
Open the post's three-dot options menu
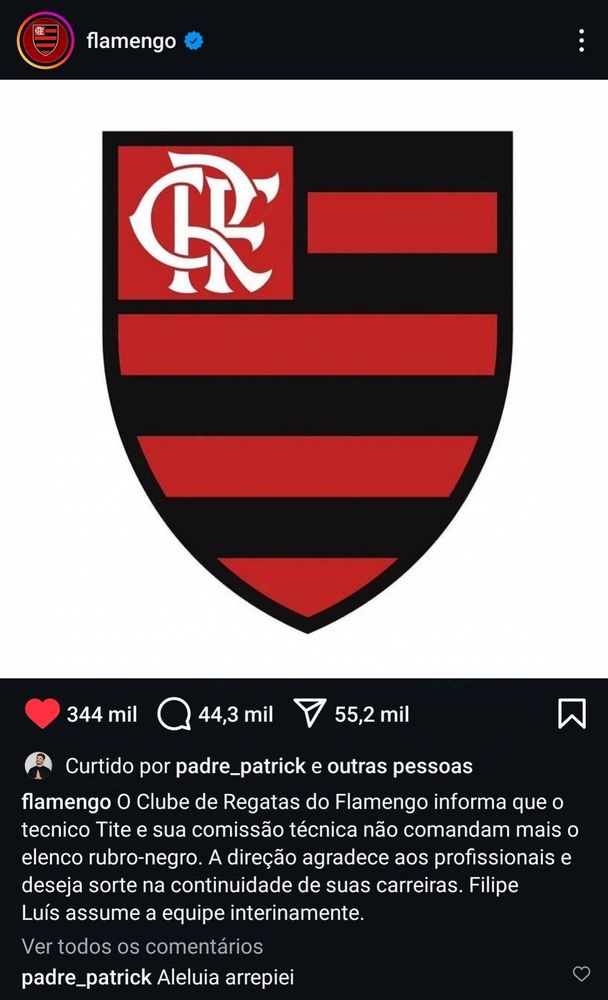tap(581, 40)
